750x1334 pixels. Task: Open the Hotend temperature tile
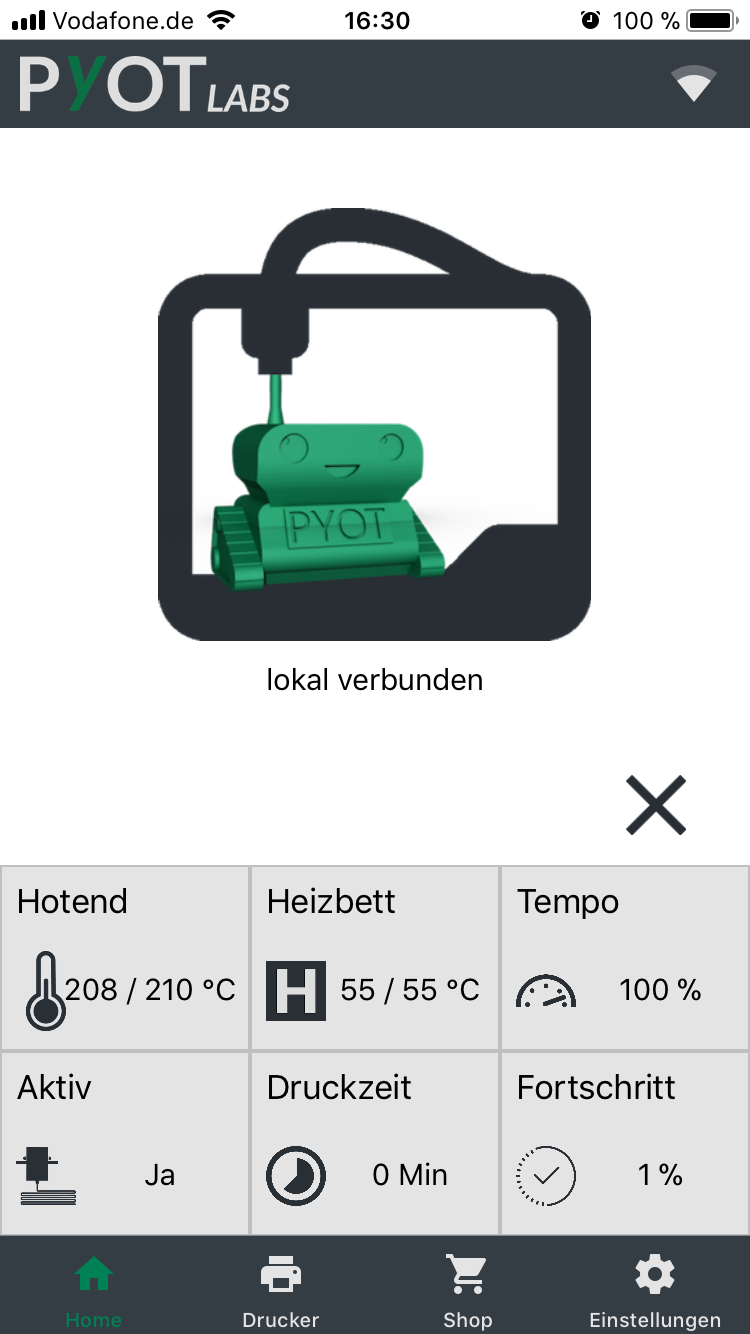(125, 958)
